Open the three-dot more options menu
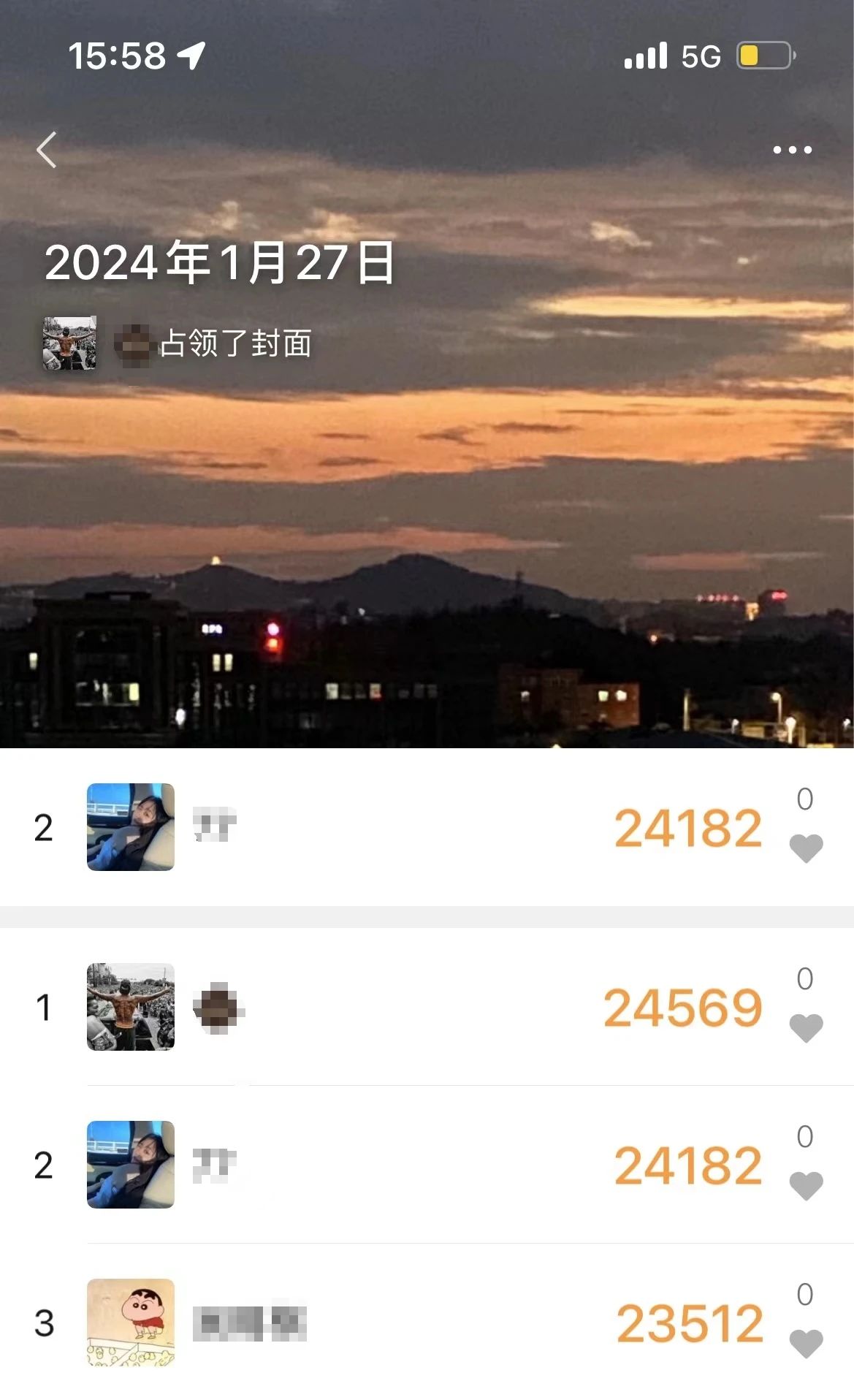This screenshot has width=854, height=1400. click(x=792, y=150)
